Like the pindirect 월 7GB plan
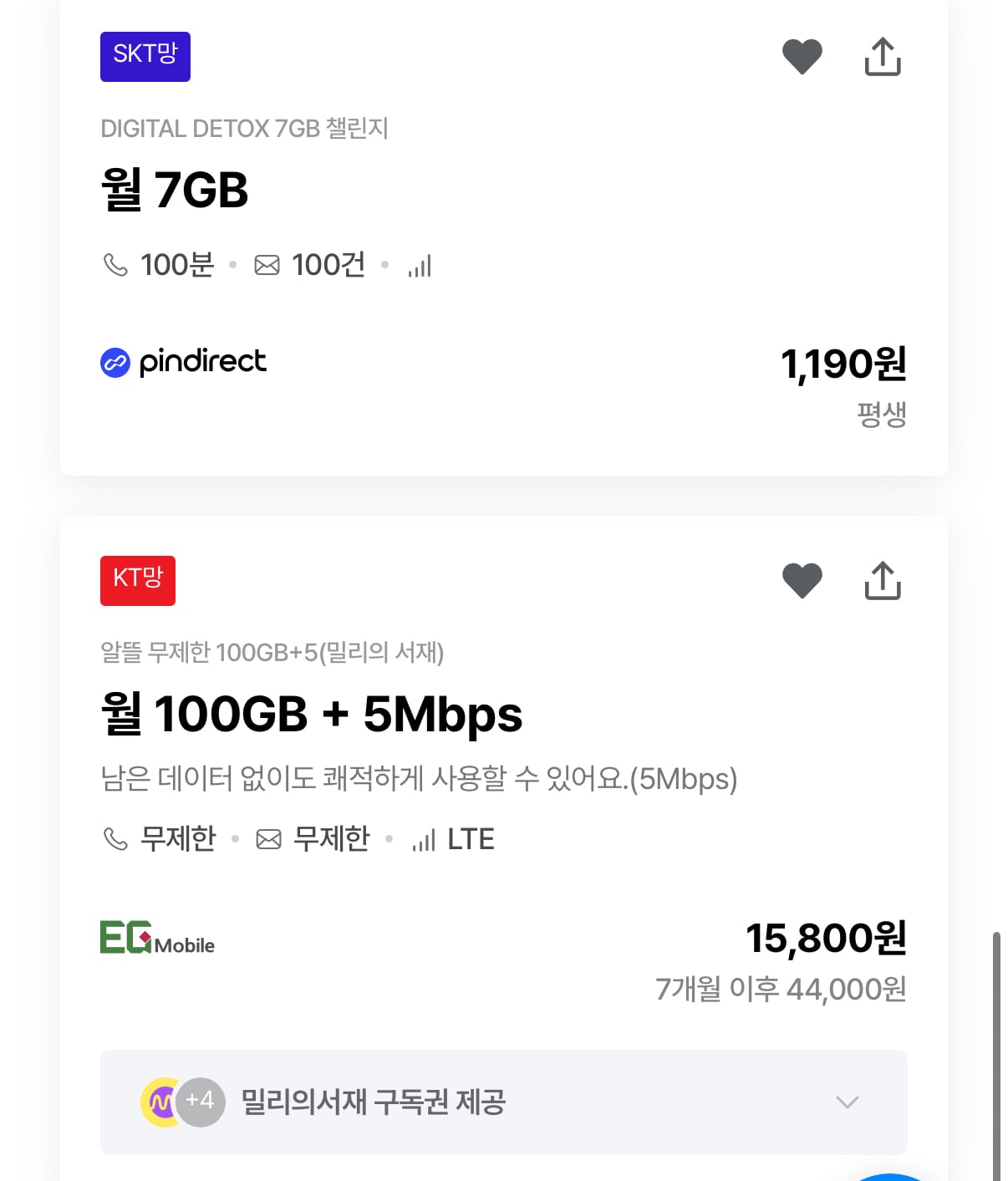 pyautogui.click(x=802, y=57)
